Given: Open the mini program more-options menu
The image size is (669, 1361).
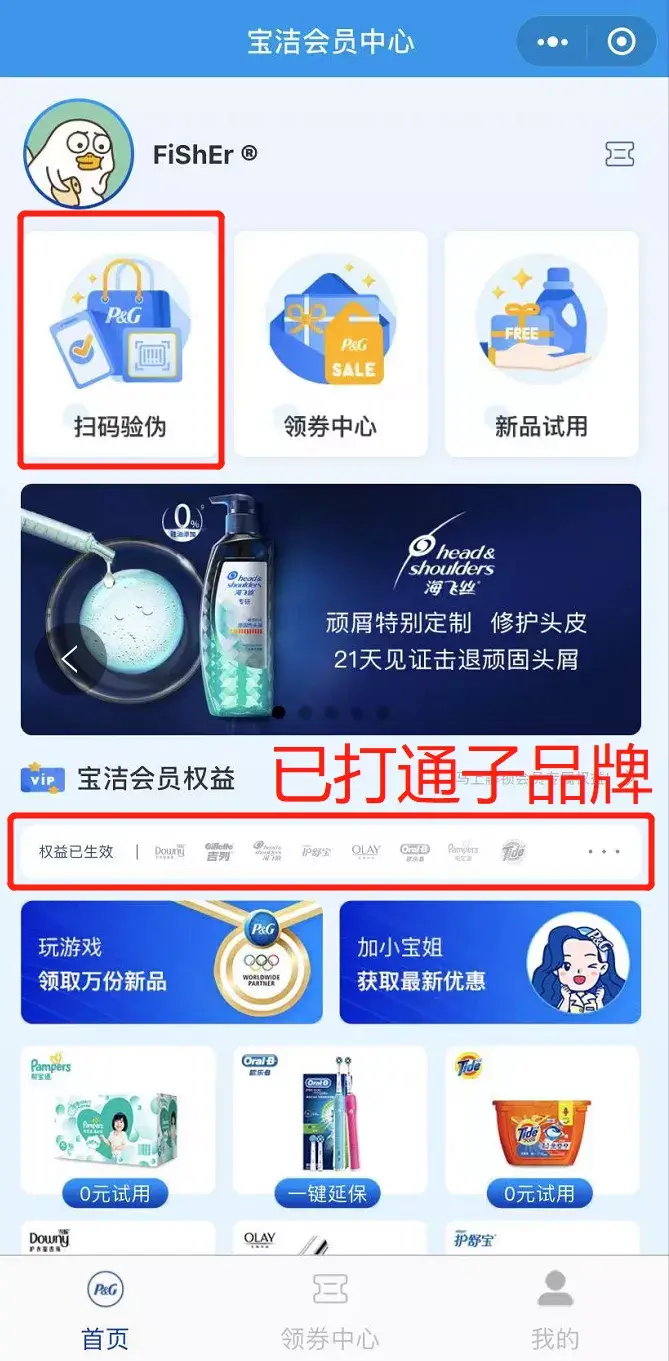Looking at the screenshot, I should pos(552,42).
